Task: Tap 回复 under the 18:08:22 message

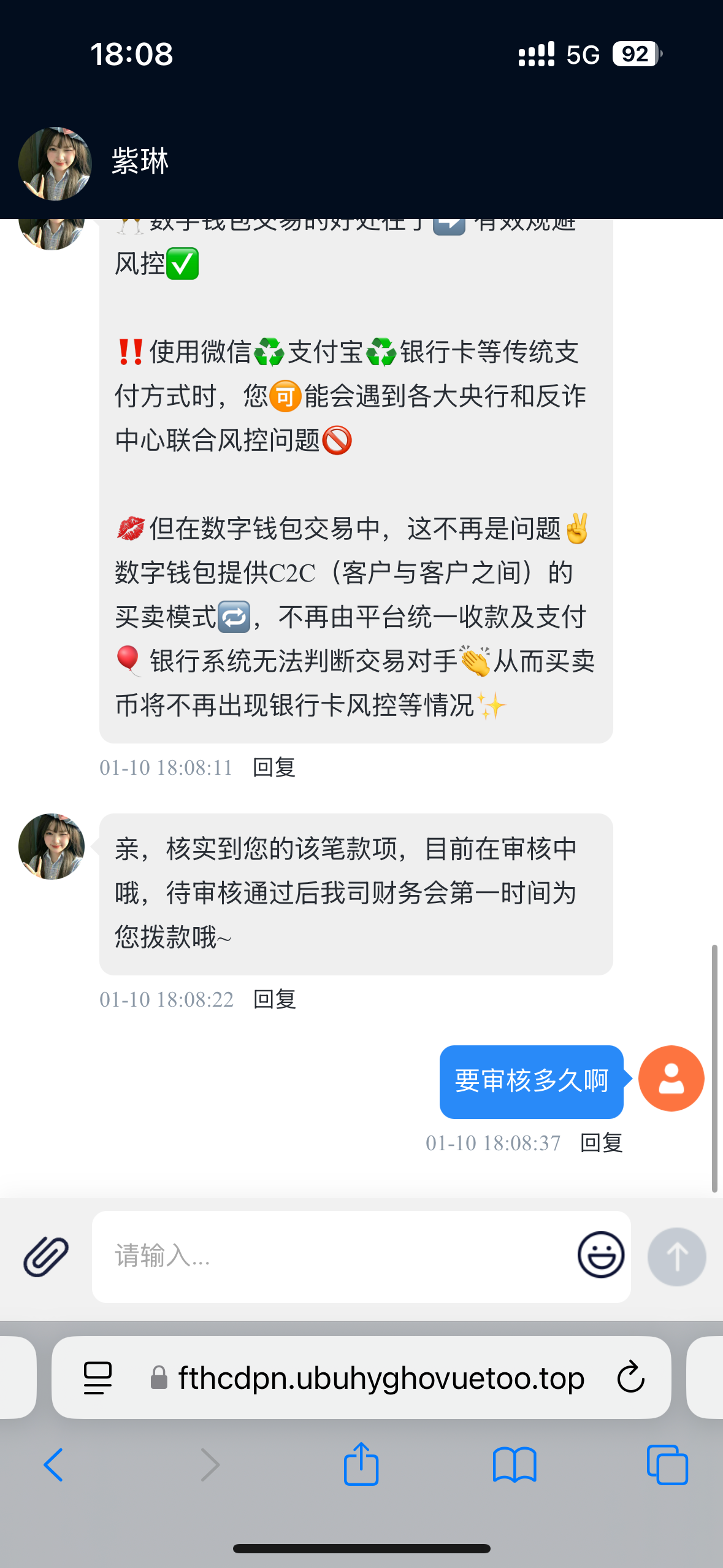Action: click(275, 999)
